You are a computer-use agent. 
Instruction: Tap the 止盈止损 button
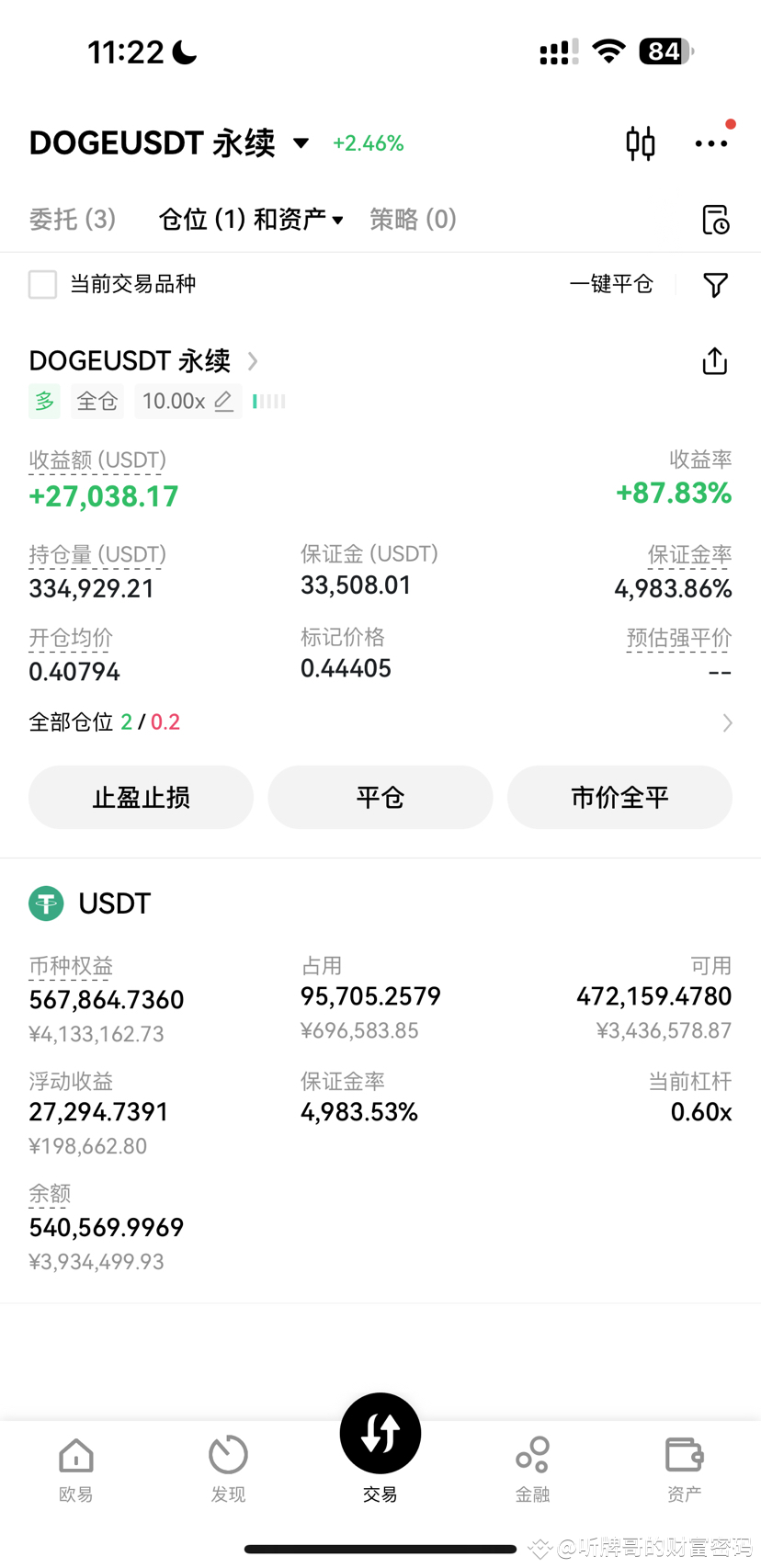[141, 797]
